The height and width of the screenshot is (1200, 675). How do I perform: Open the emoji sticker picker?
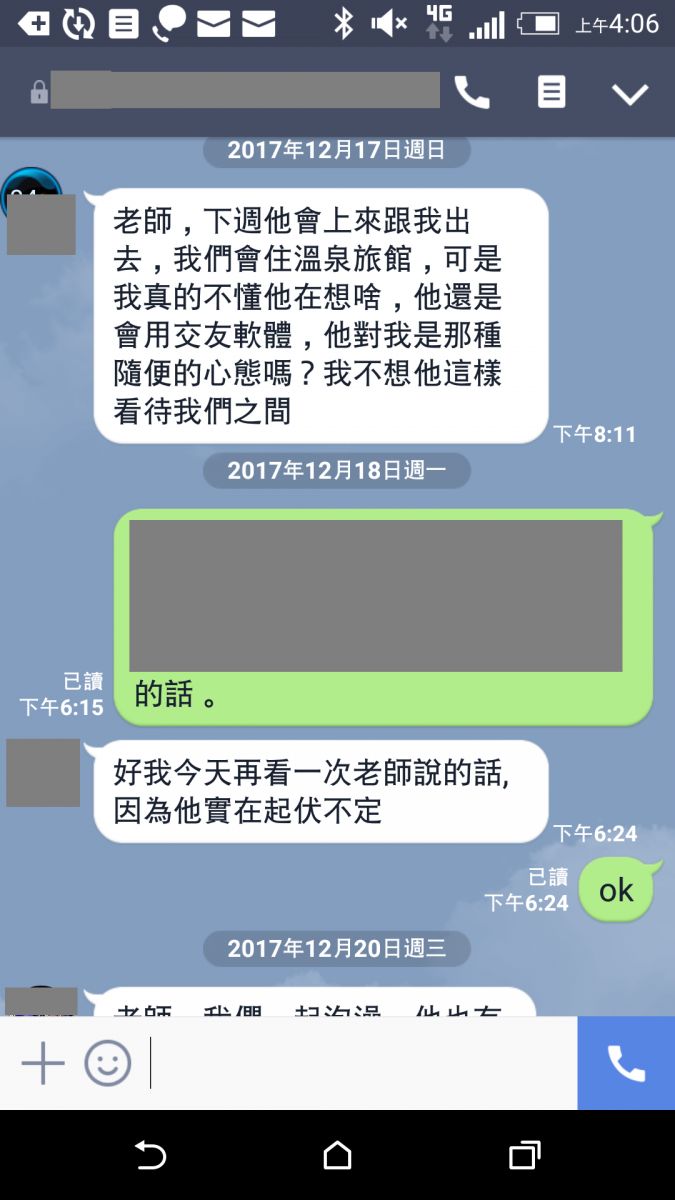108,1063
